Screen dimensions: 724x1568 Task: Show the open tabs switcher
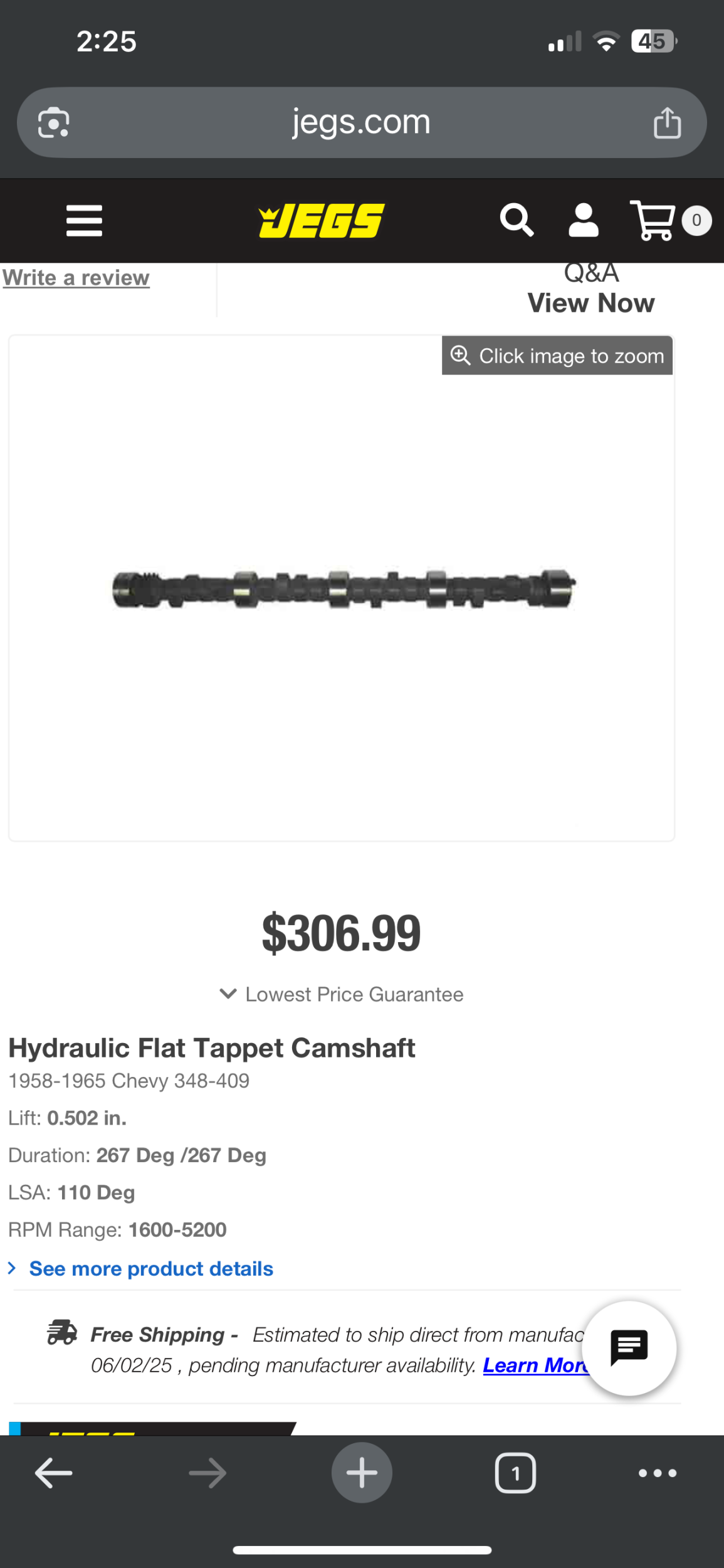point(515,1473)
